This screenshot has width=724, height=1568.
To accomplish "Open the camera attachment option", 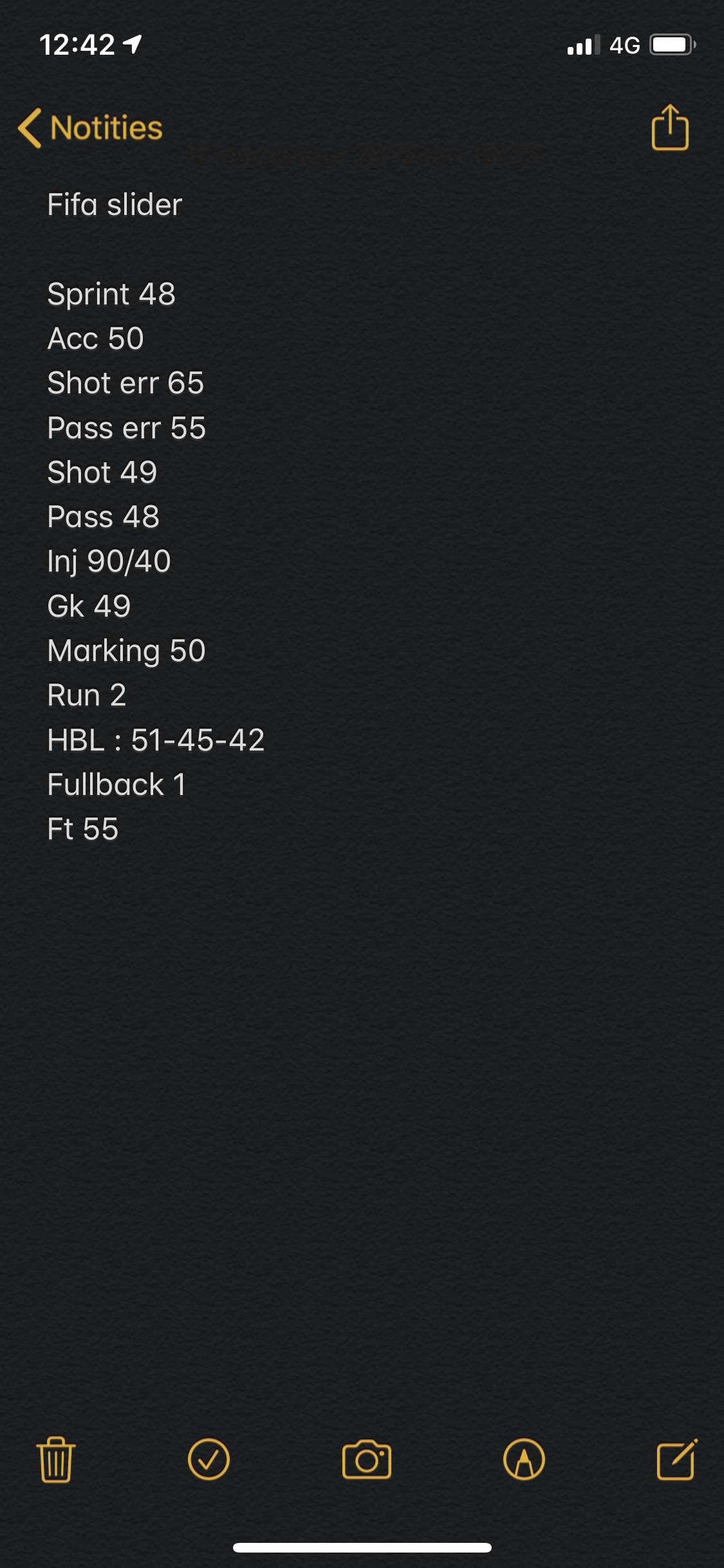I will [366, 1459].
